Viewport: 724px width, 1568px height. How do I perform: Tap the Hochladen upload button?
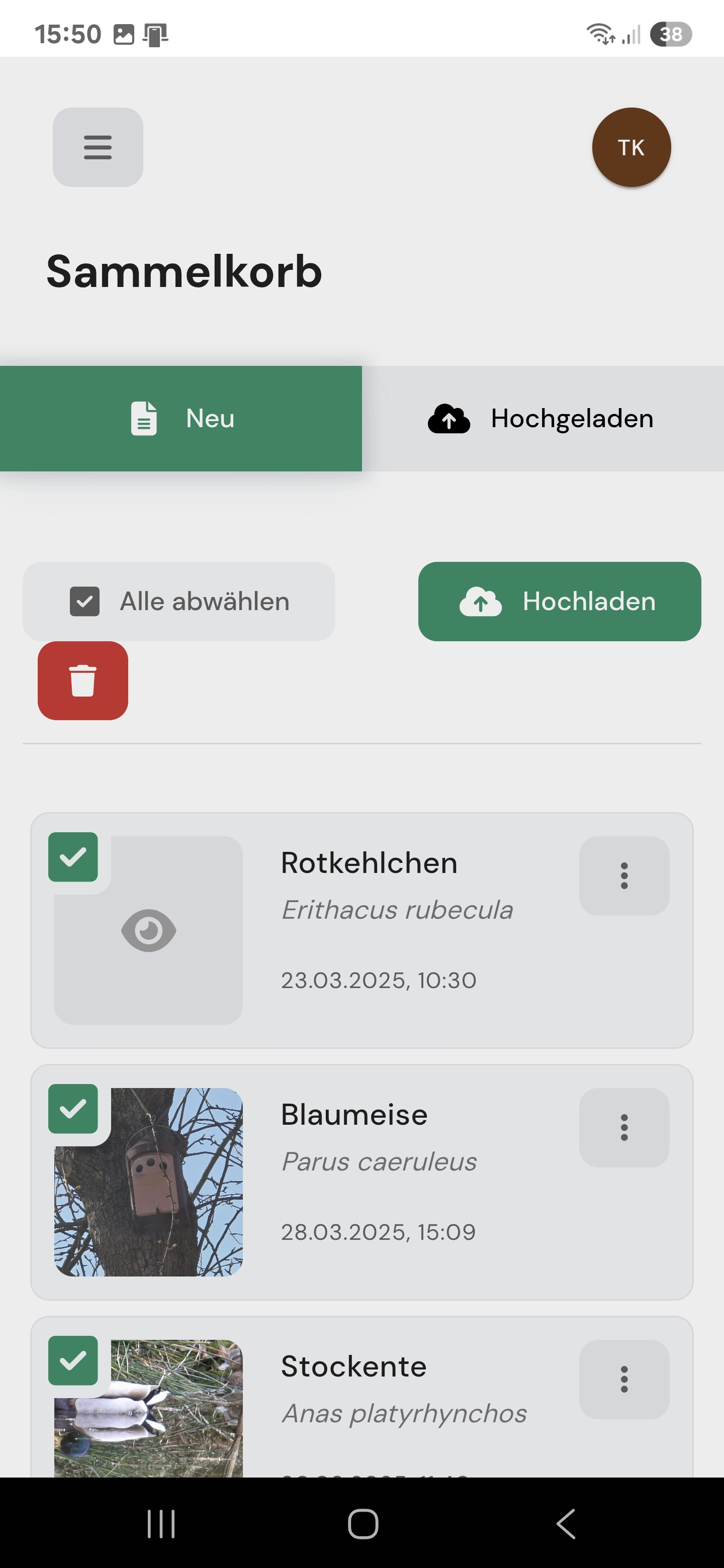559,602
